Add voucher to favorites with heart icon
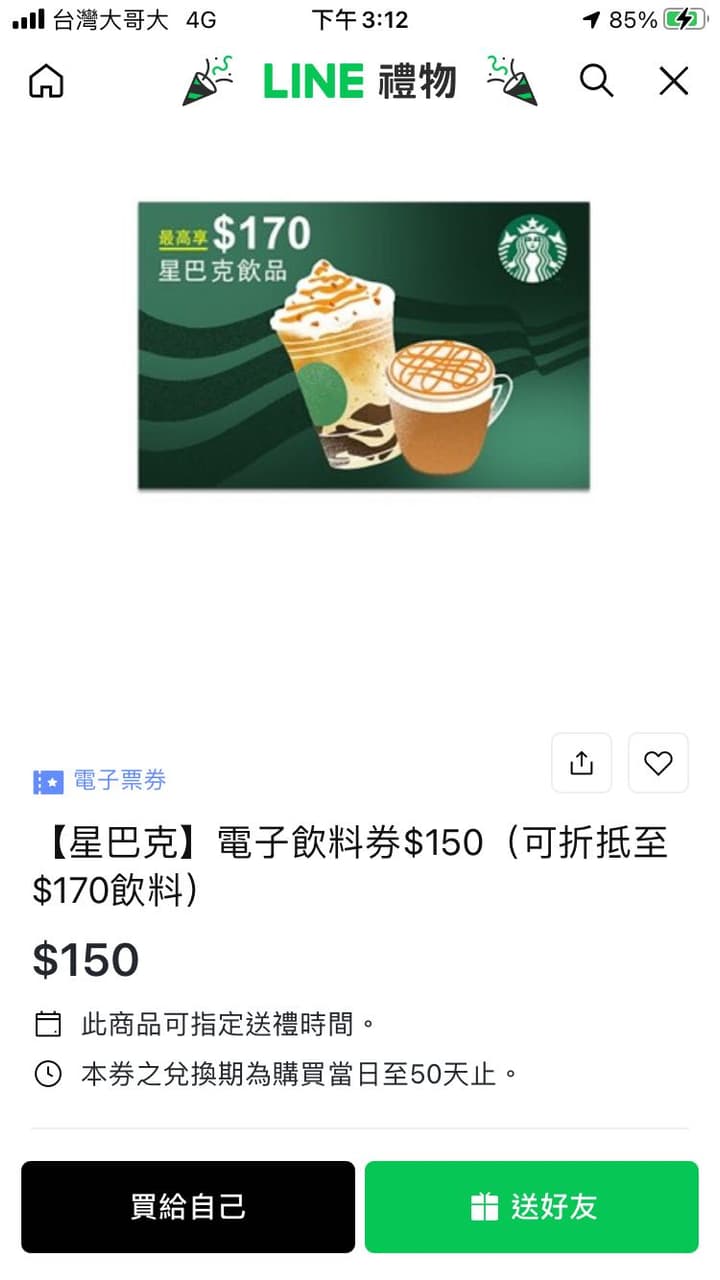Image resolution: width=720 pixels, height=1280 pixels. click(658, 763)
